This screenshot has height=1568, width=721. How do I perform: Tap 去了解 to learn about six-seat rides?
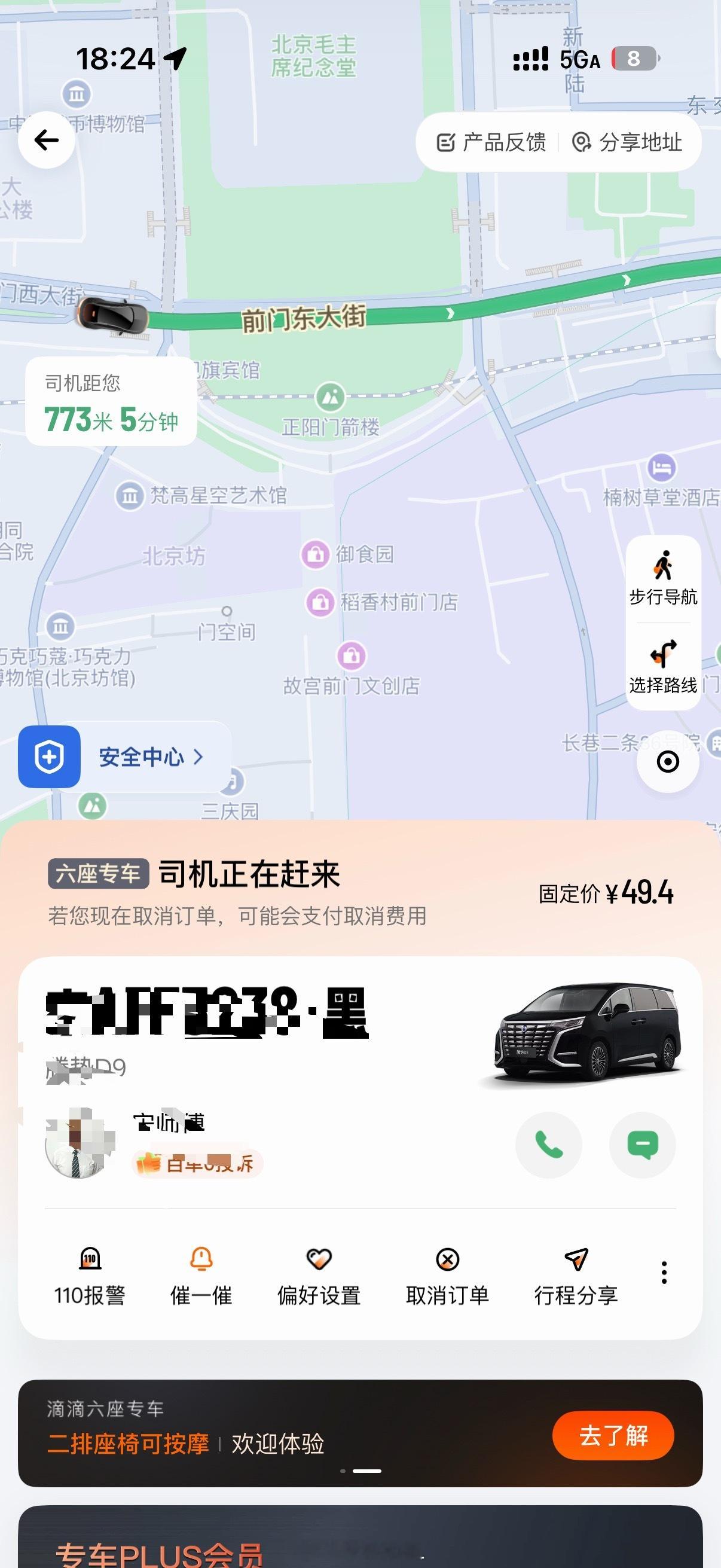614,1436
